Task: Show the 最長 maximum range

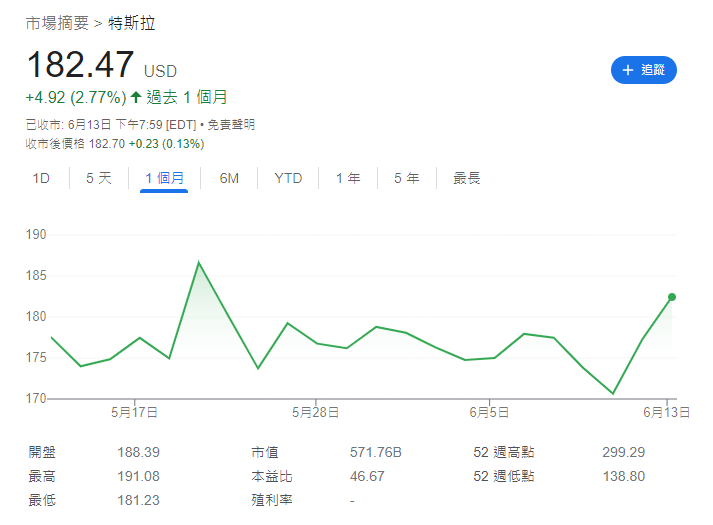Action: (467, 178)
